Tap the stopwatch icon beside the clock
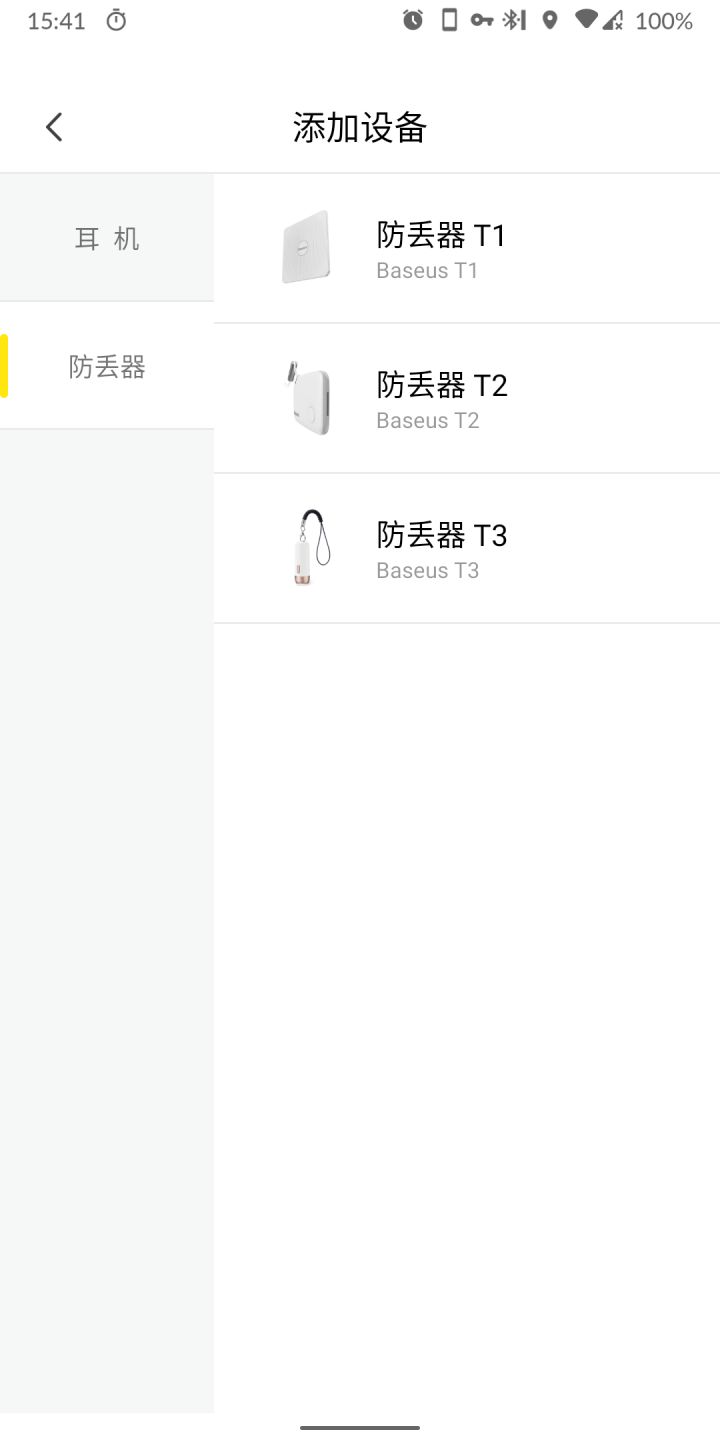Screen dimensions: 720x1440 115,19
